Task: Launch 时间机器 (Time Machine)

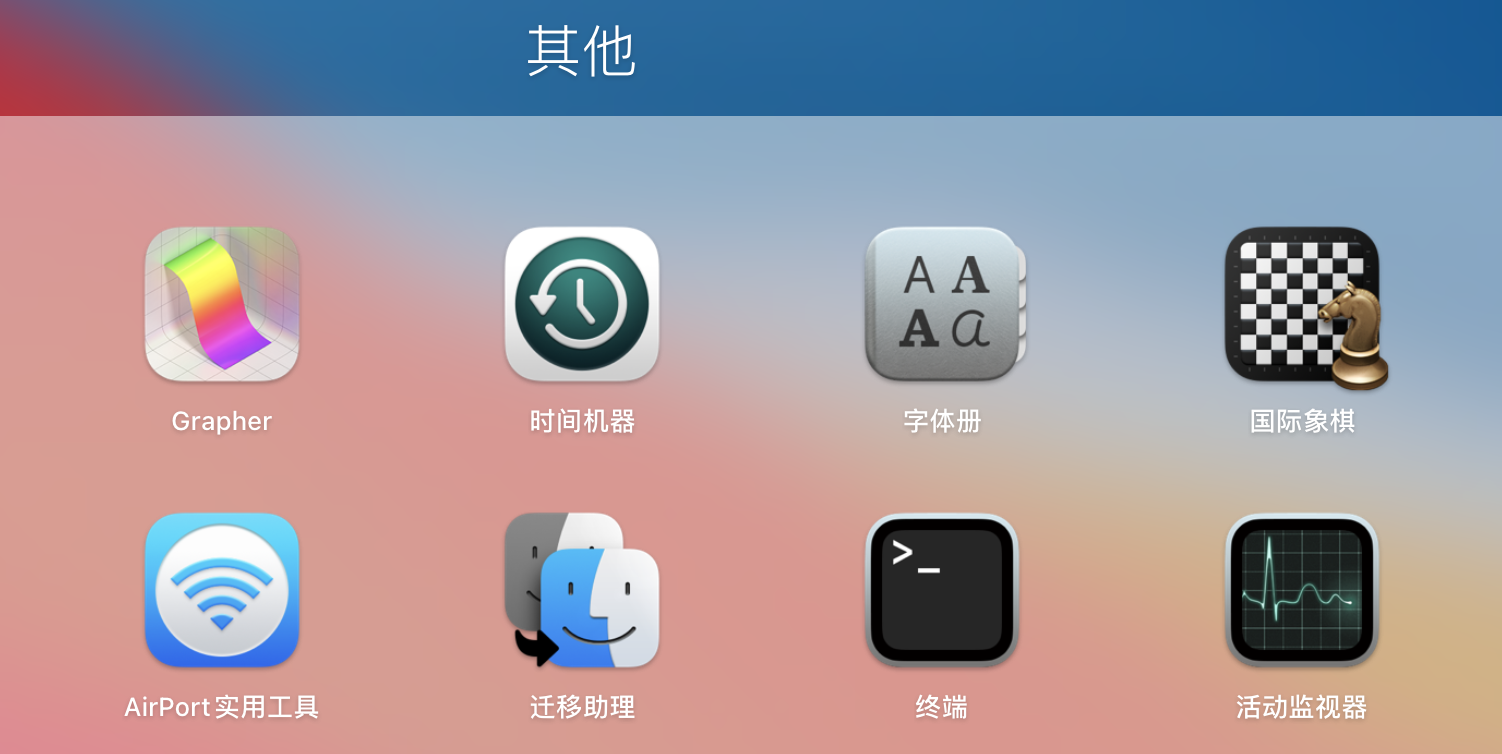Action: (x=582, y=304)
